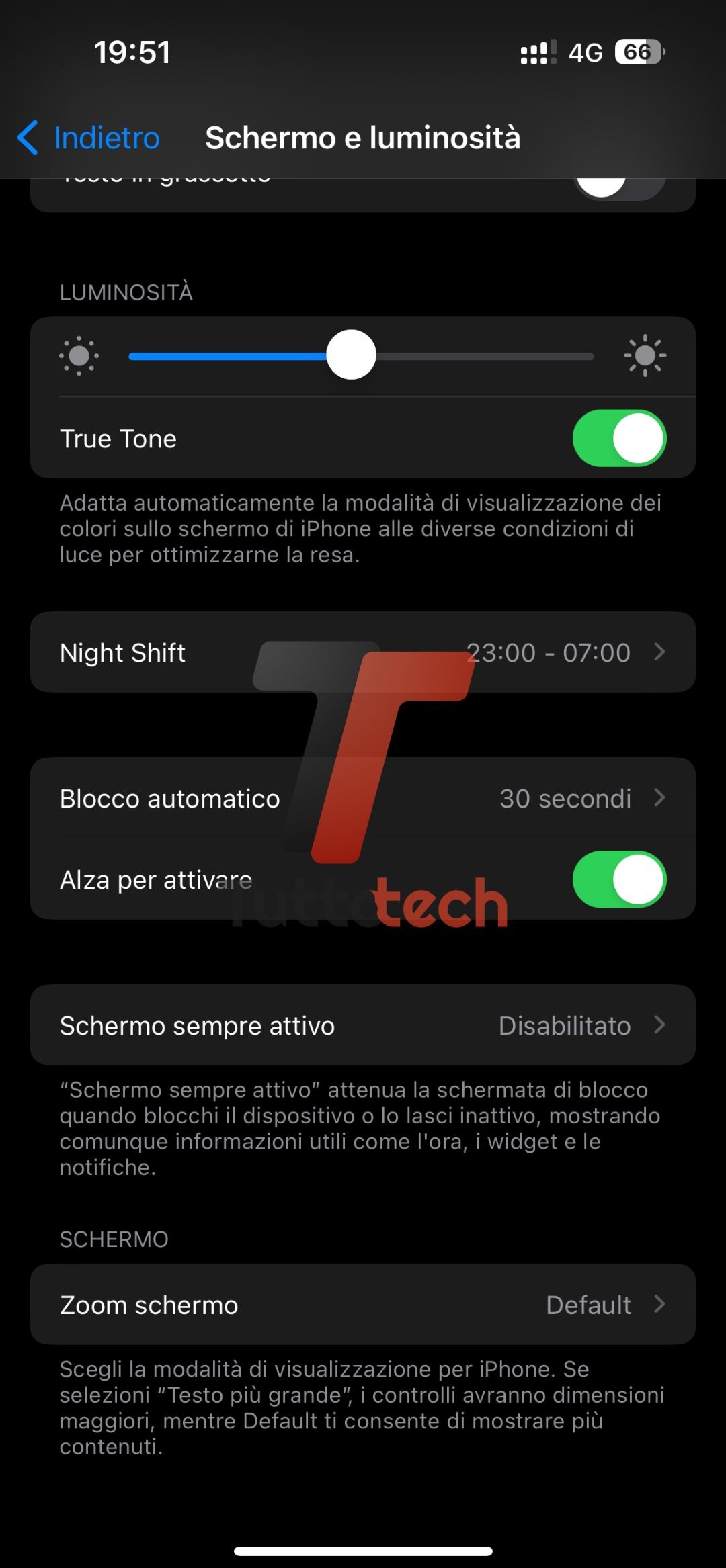The image size is (726, 1568).
Task: Toggle the partially hidden Testo in grassetto switch
Action: (620, 187)
